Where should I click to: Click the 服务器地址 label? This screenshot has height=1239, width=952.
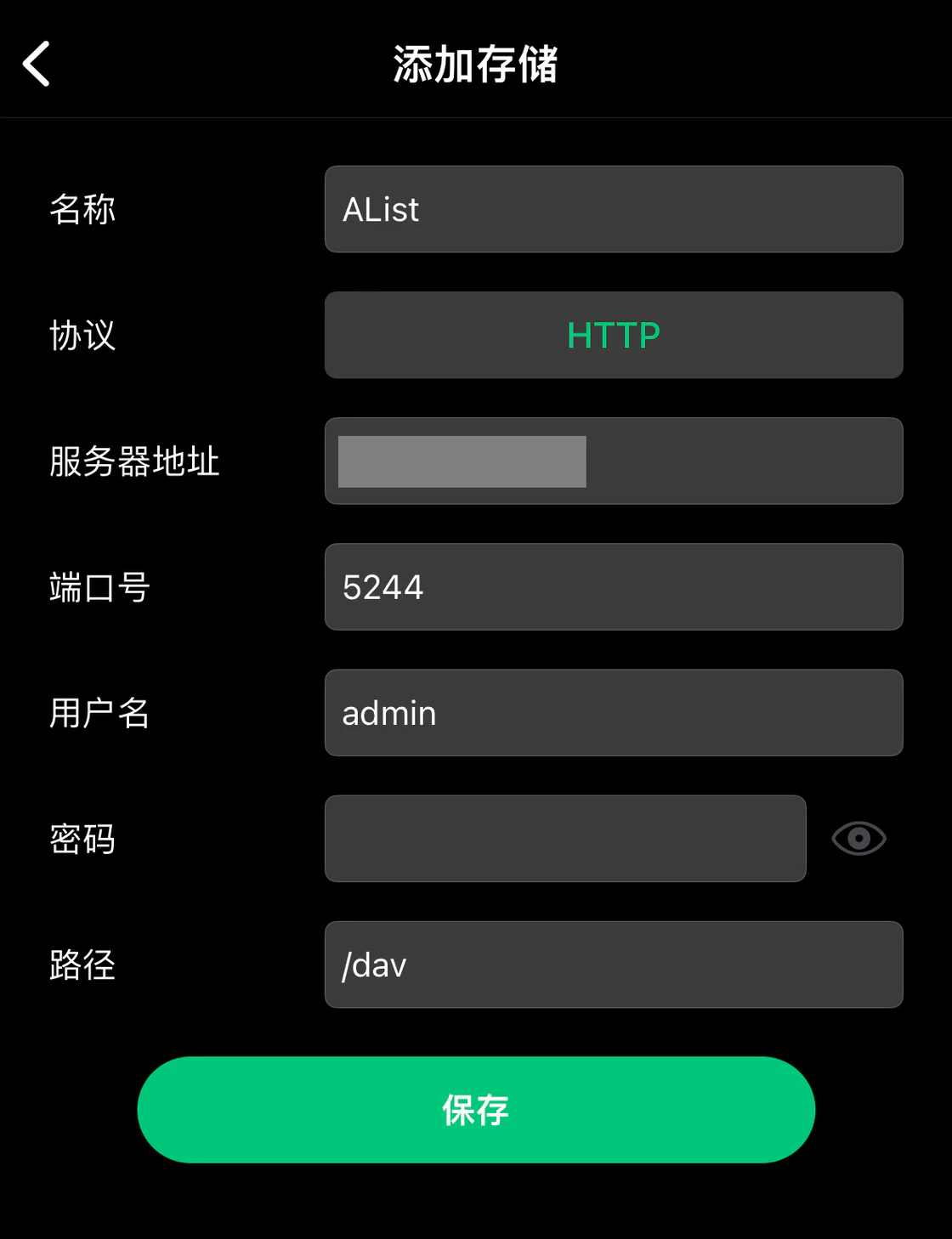coord(134,461)
